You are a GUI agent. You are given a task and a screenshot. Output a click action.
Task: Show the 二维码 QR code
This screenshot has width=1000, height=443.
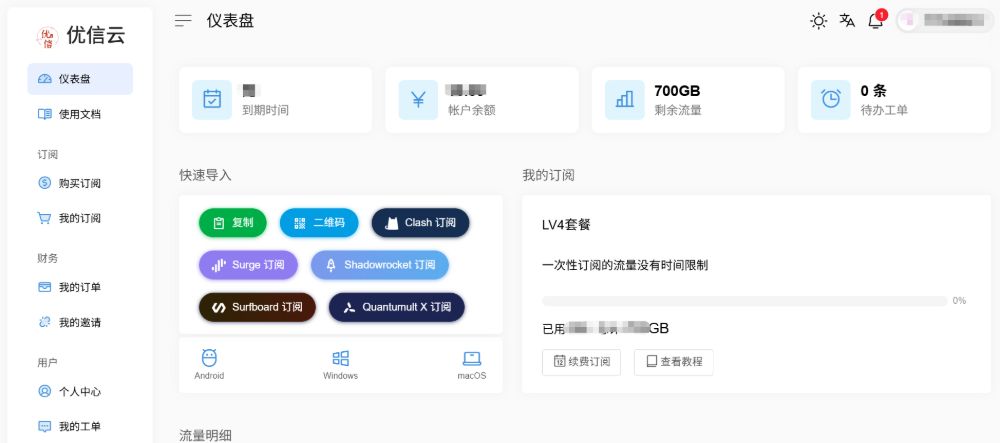[317, 223]
